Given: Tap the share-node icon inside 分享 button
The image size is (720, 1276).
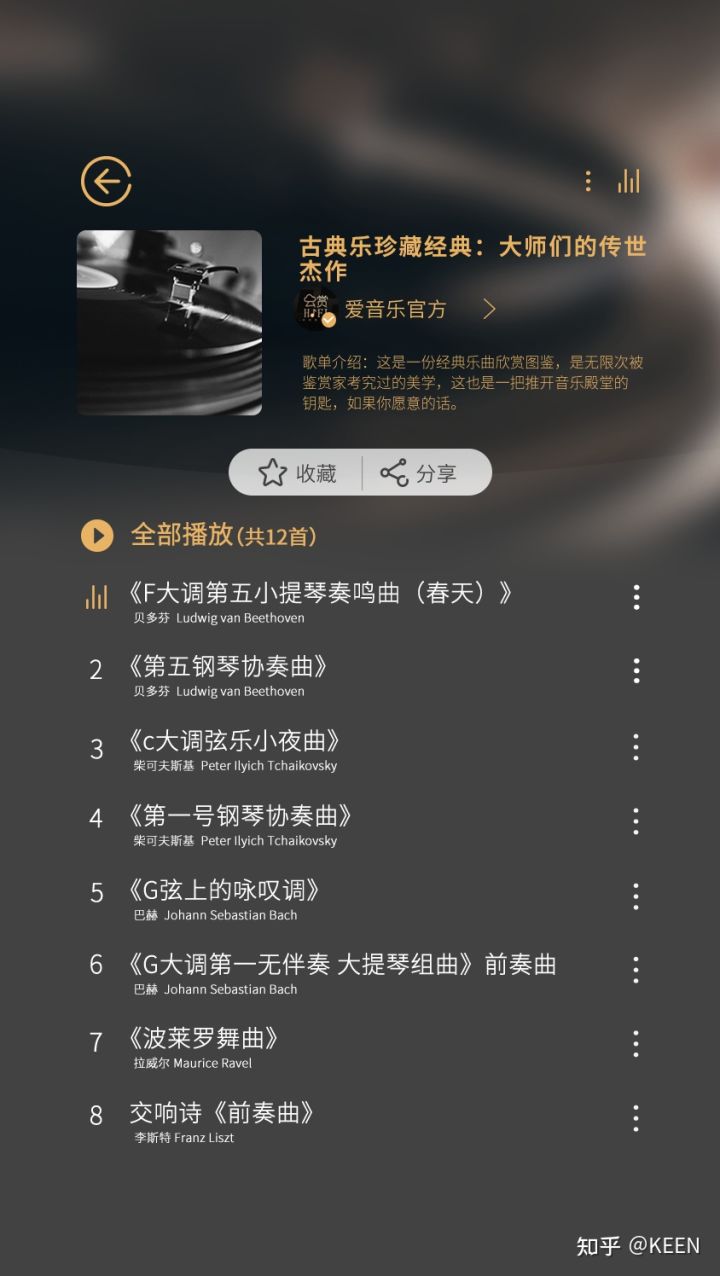Looking at the screenshot, I should coord(392,473).
